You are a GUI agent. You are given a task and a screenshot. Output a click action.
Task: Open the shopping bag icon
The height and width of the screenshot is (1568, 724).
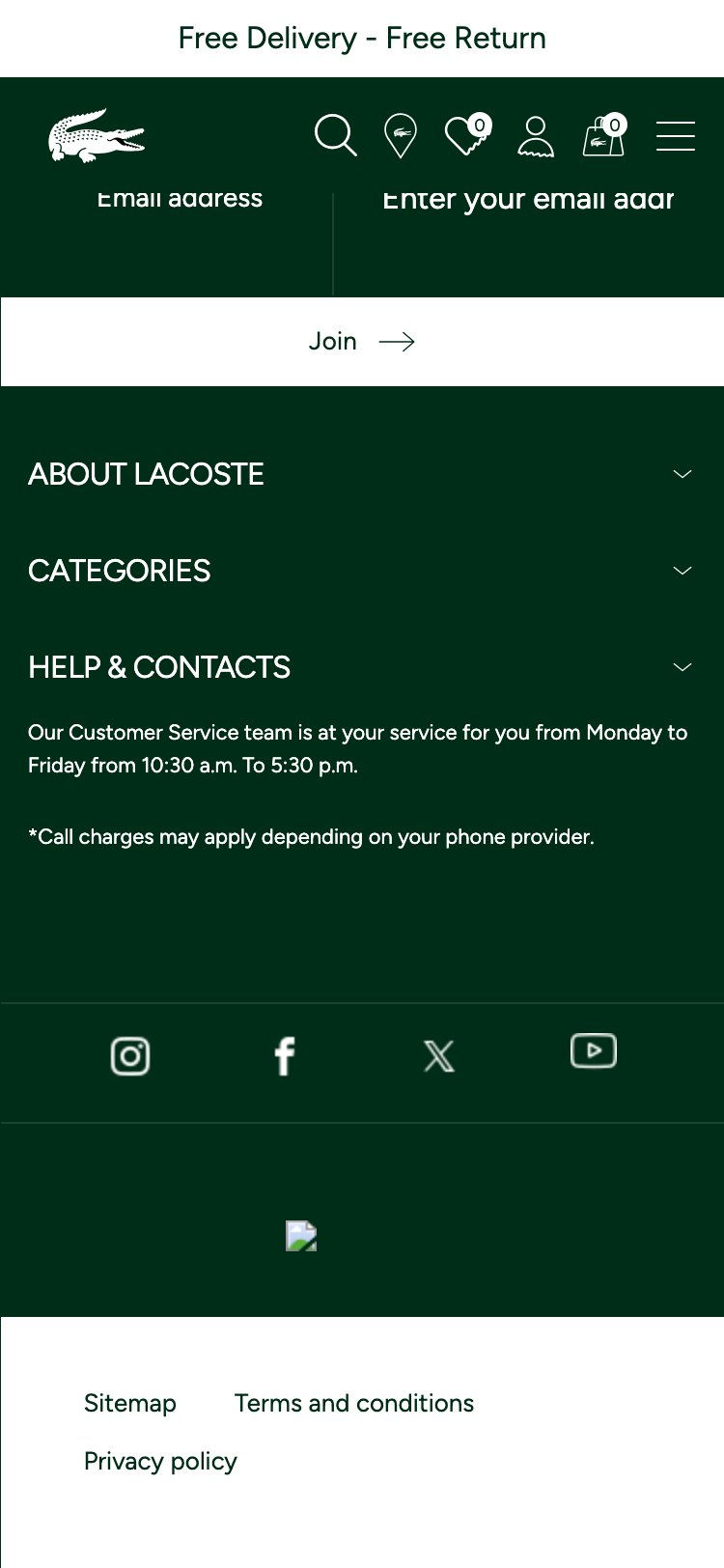coord(602,136)
